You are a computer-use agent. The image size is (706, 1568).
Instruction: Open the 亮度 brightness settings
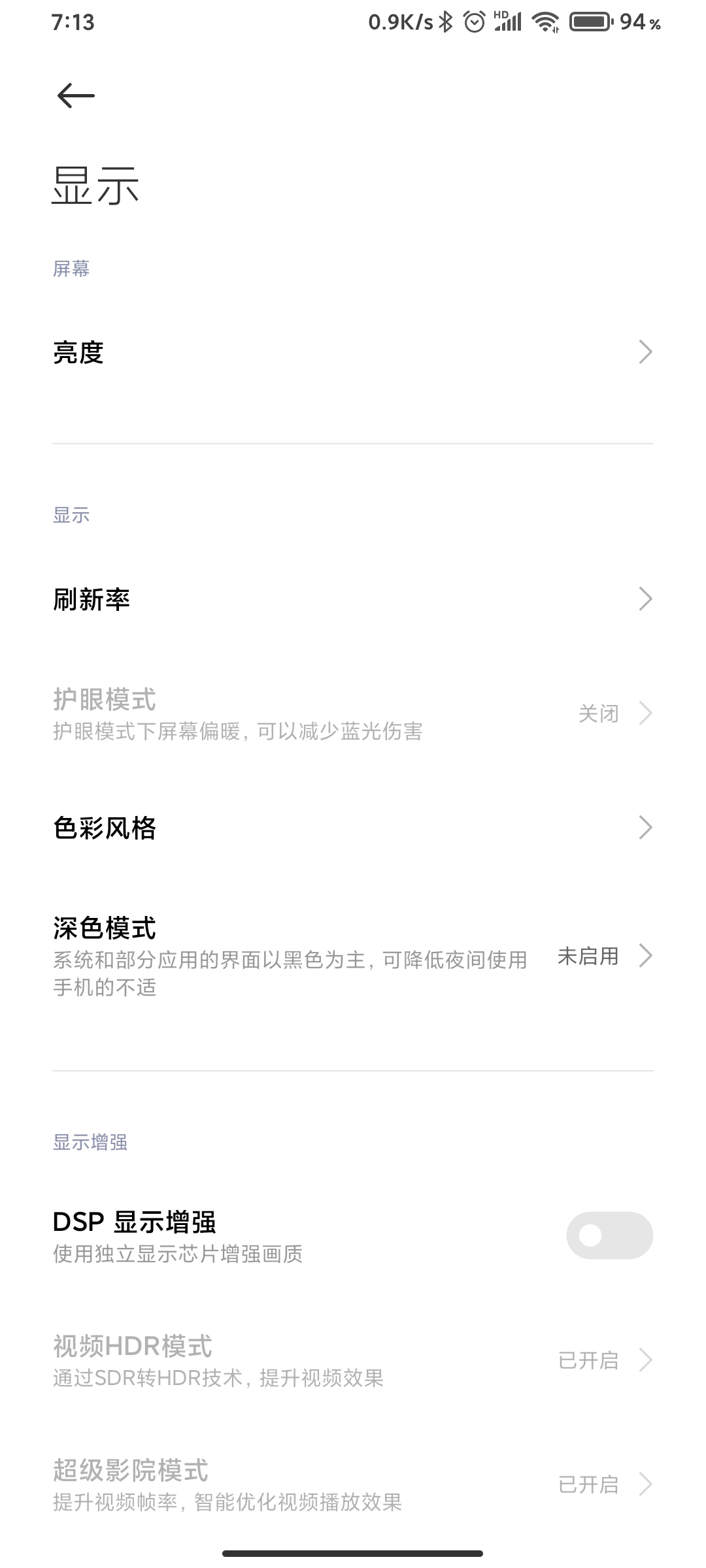click(353, 352)
